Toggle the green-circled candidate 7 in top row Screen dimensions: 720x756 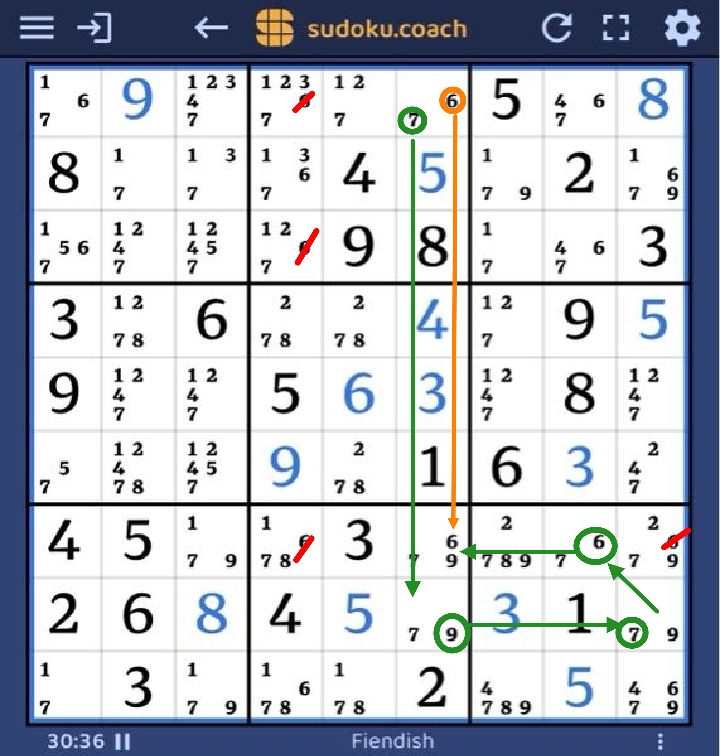[410, 122]
